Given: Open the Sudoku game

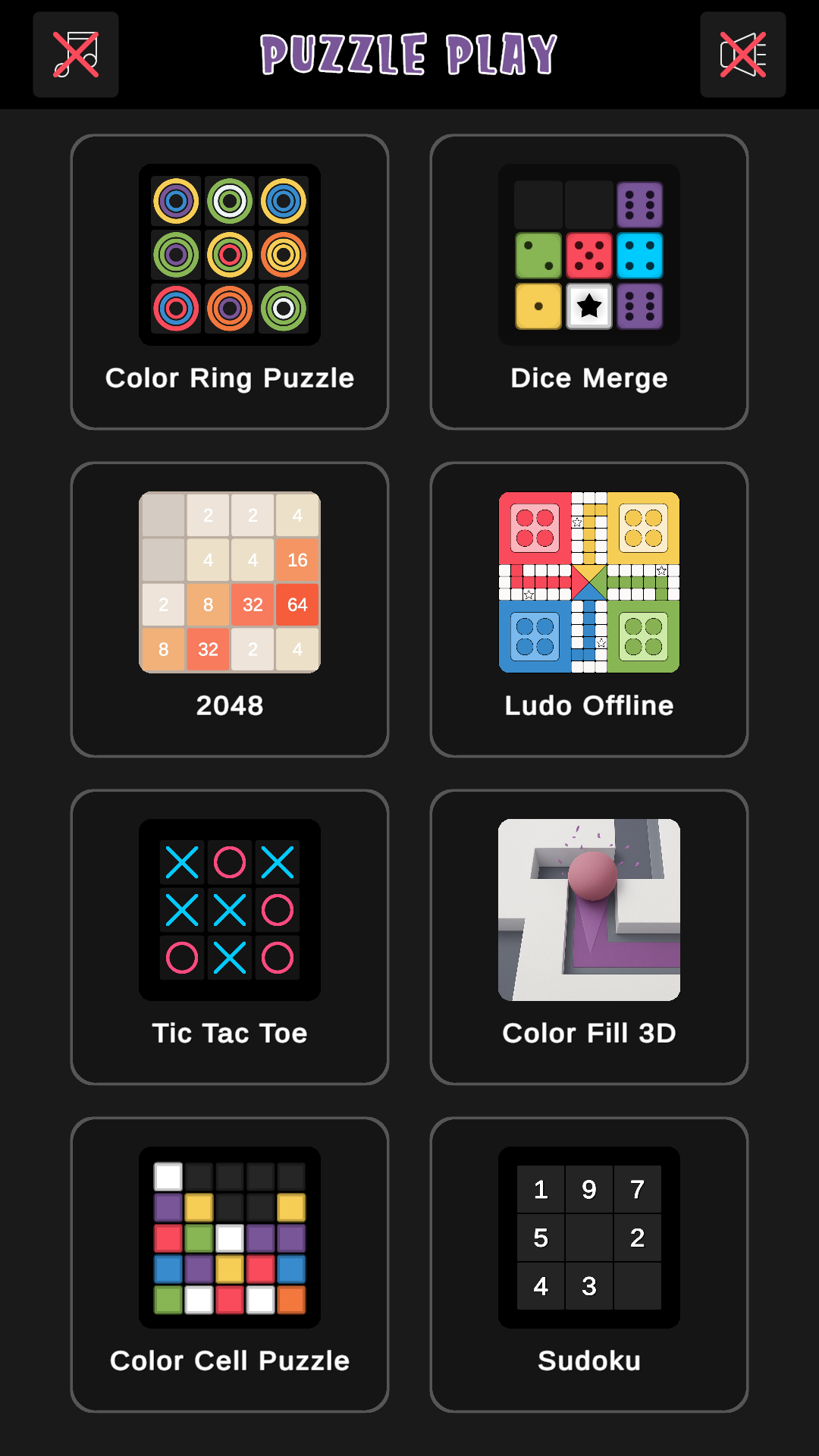Looking at the screenshot, I should (x=589, y=1265).
